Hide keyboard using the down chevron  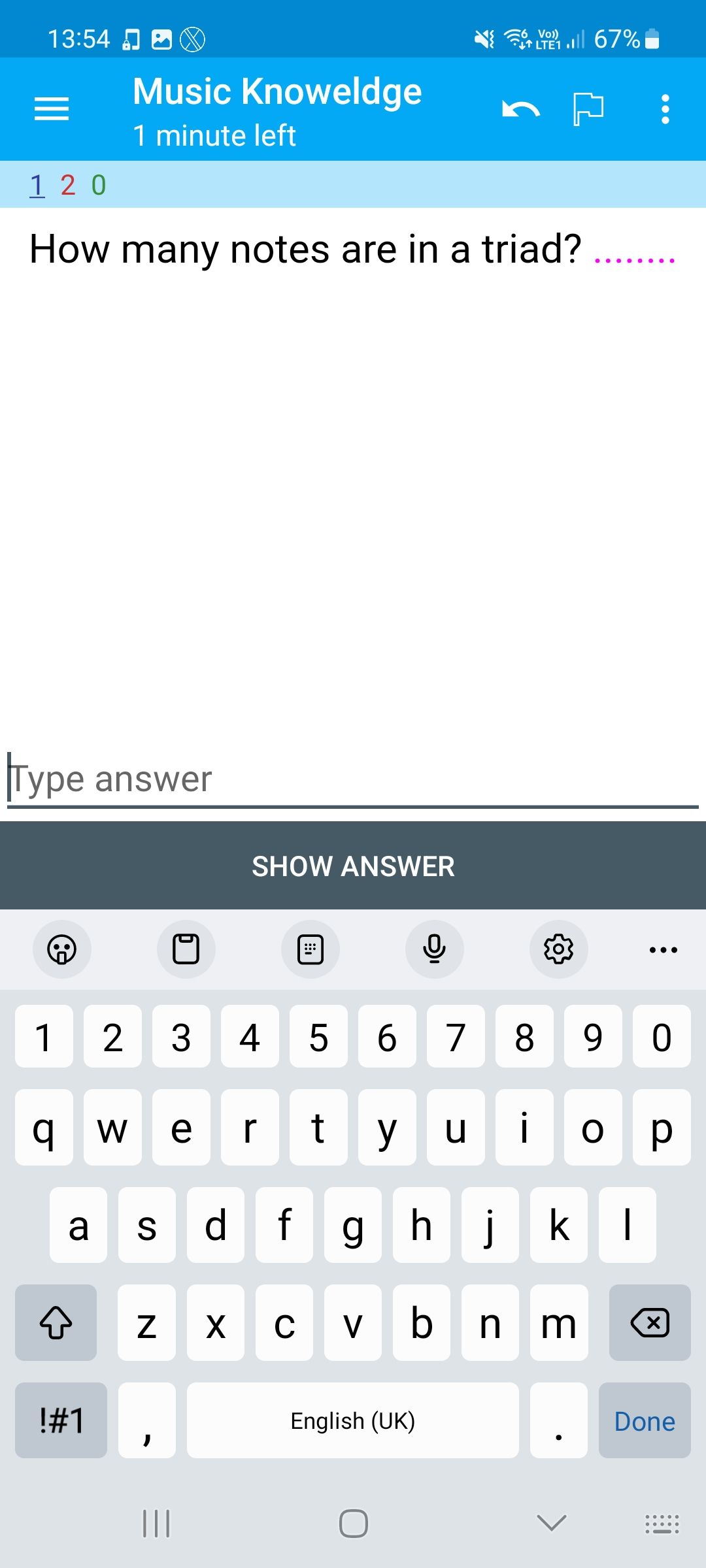[551, 1524]
